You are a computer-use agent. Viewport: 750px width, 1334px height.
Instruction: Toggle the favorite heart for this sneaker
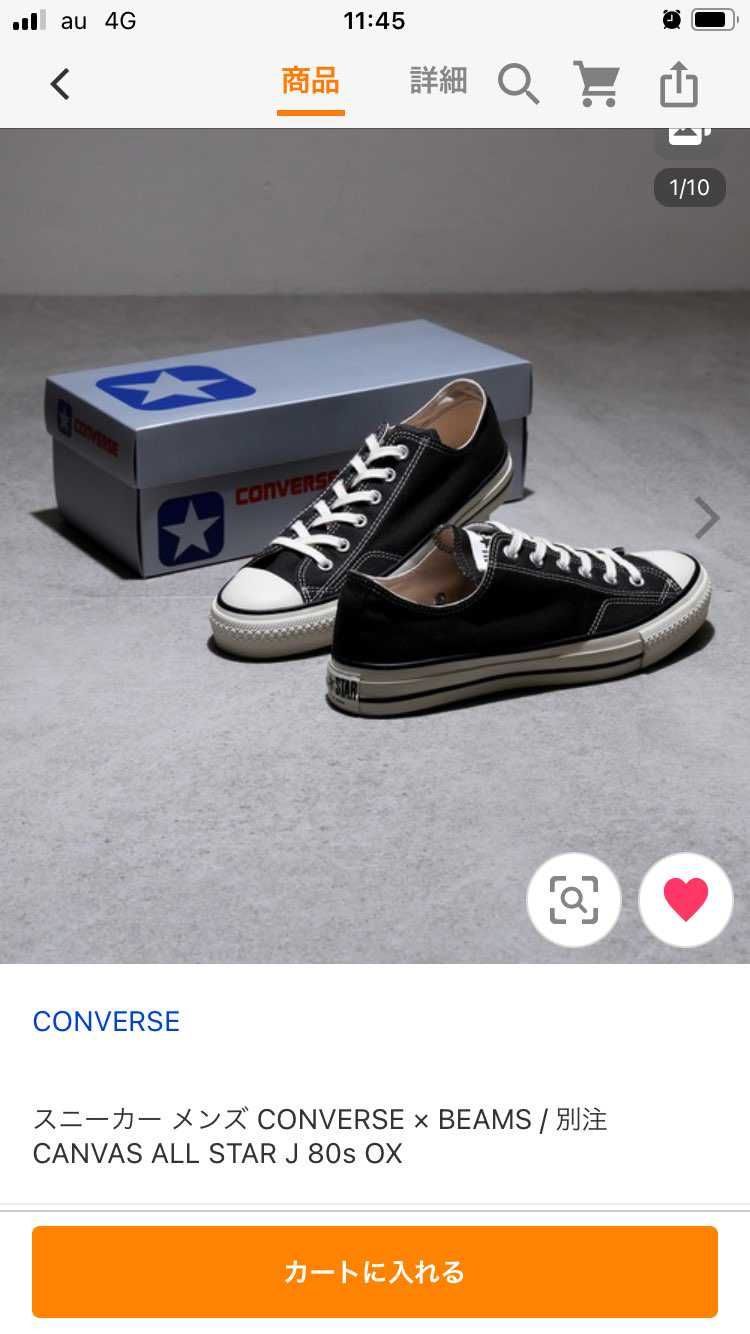coord(686,899)
